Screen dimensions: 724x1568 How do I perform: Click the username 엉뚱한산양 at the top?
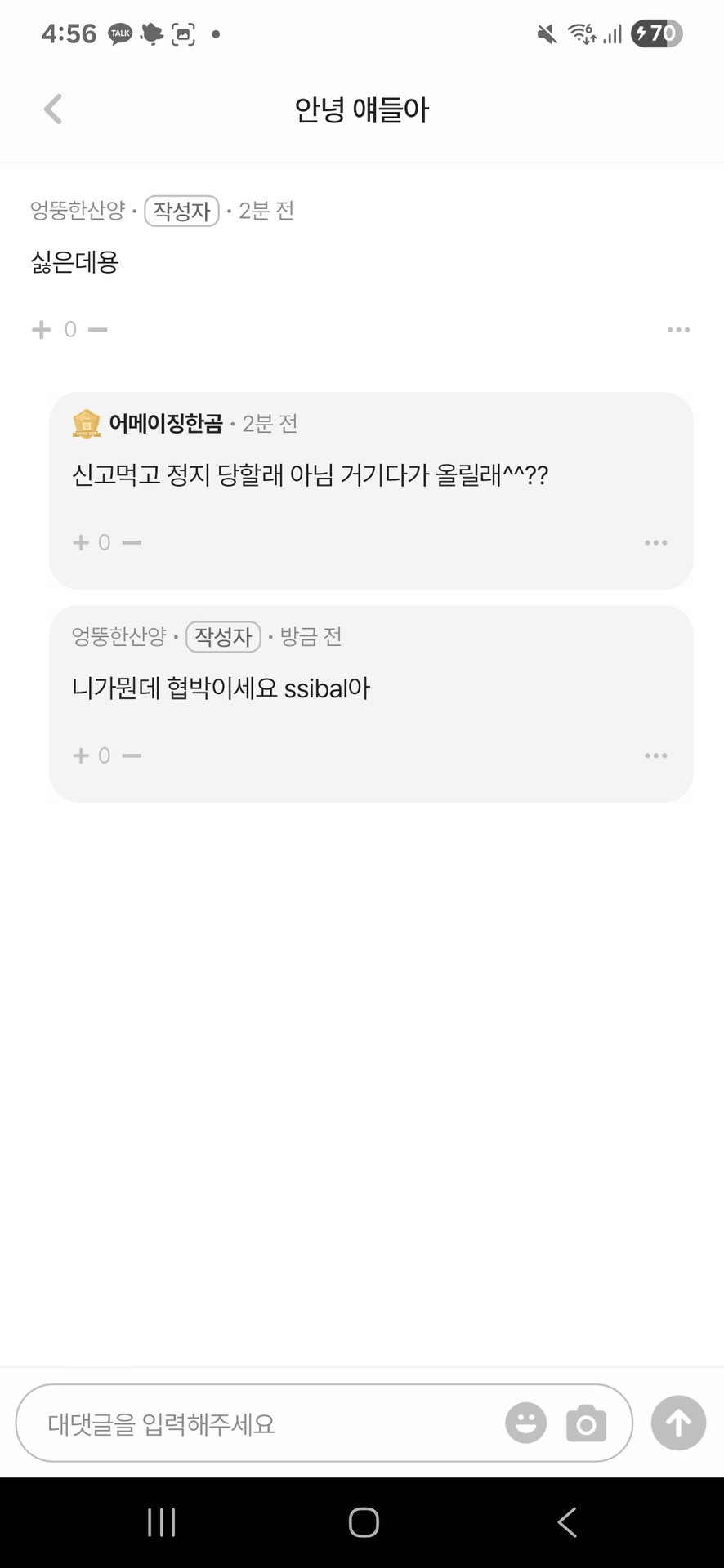[78, 211]
